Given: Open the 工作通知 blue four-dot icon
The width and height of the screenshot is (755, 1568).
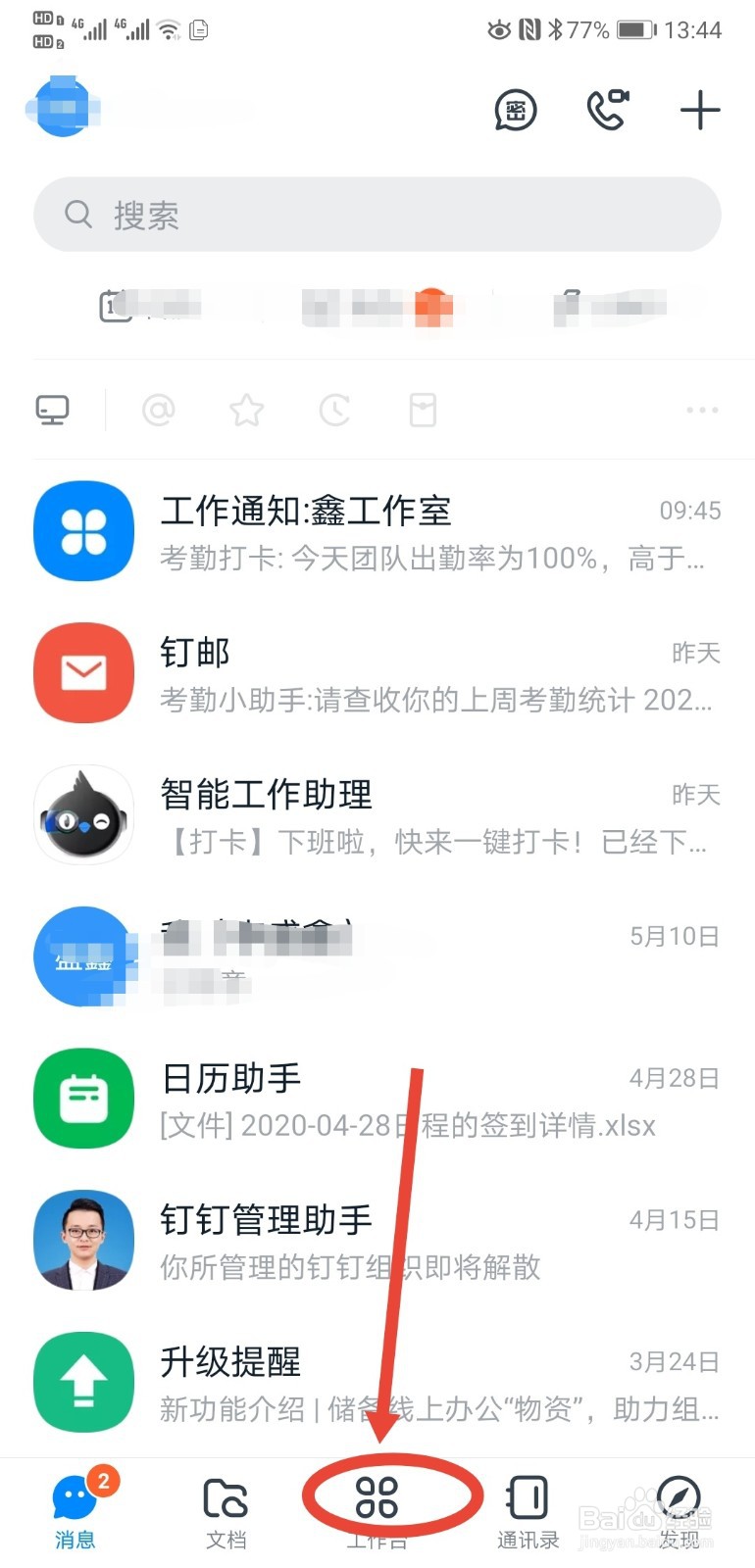Looking at the screenshot, I should 83,530.
